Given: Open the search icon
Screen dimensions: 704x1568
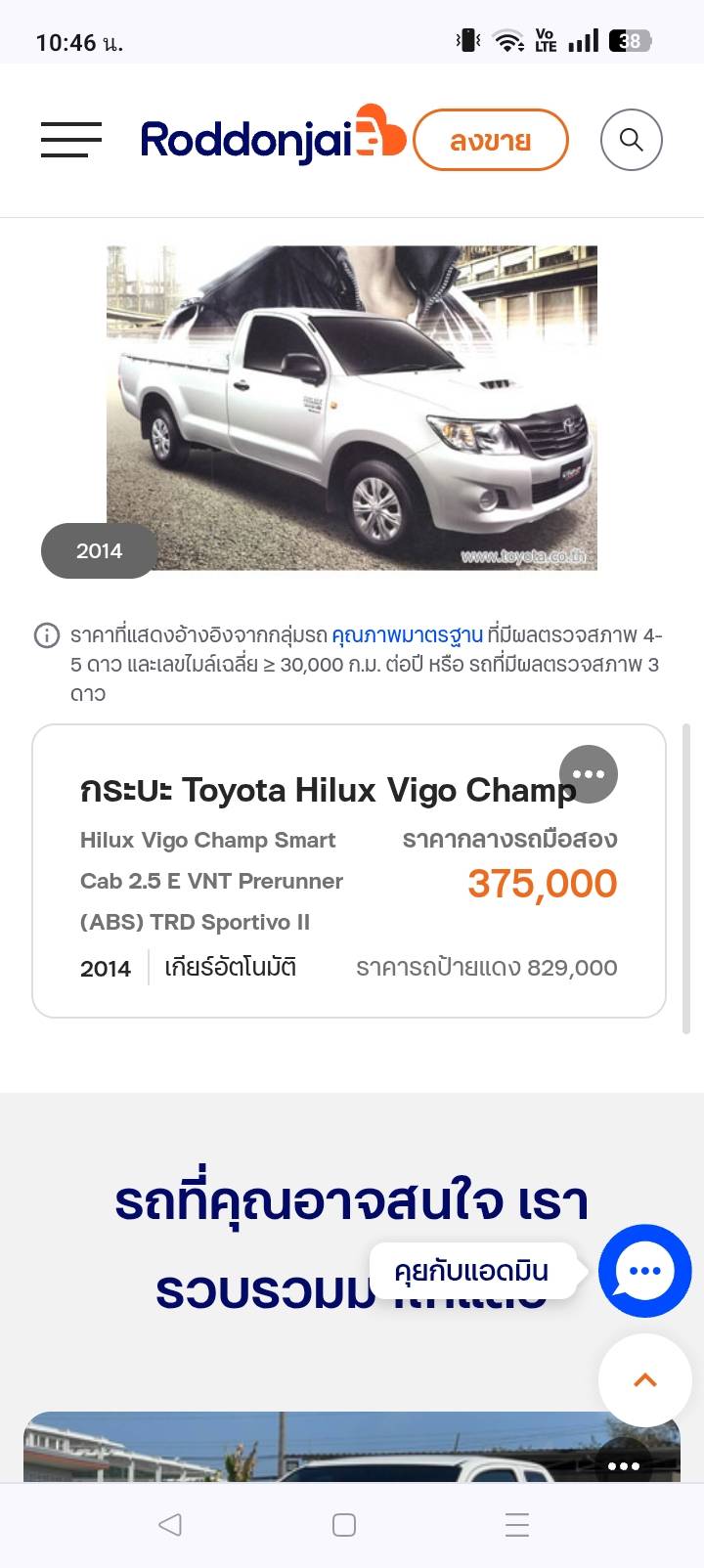Looking at the screenshot, I should click(631, 140).
